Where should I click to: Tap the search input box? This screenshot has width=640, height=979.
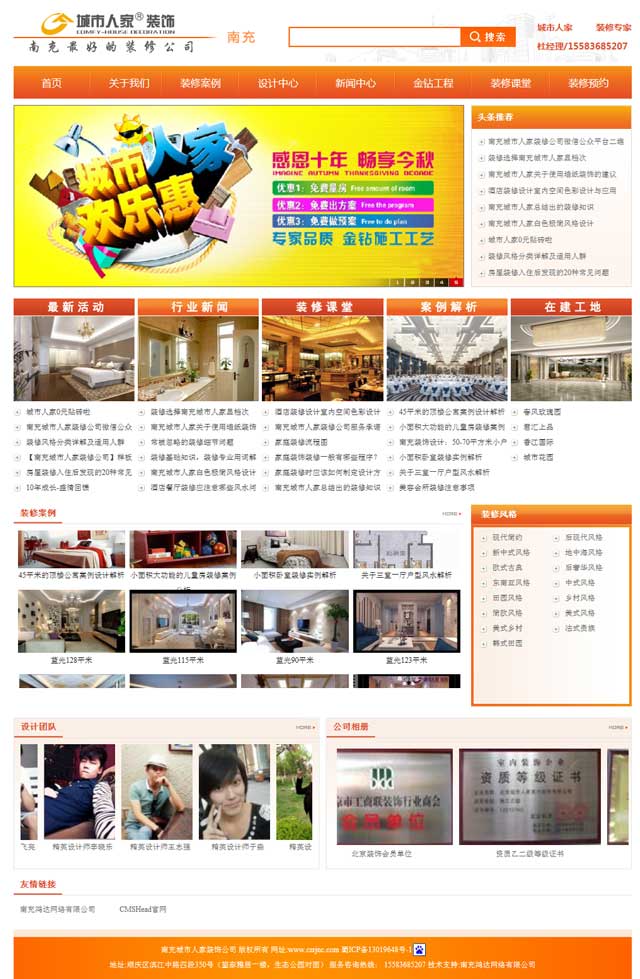374,37
